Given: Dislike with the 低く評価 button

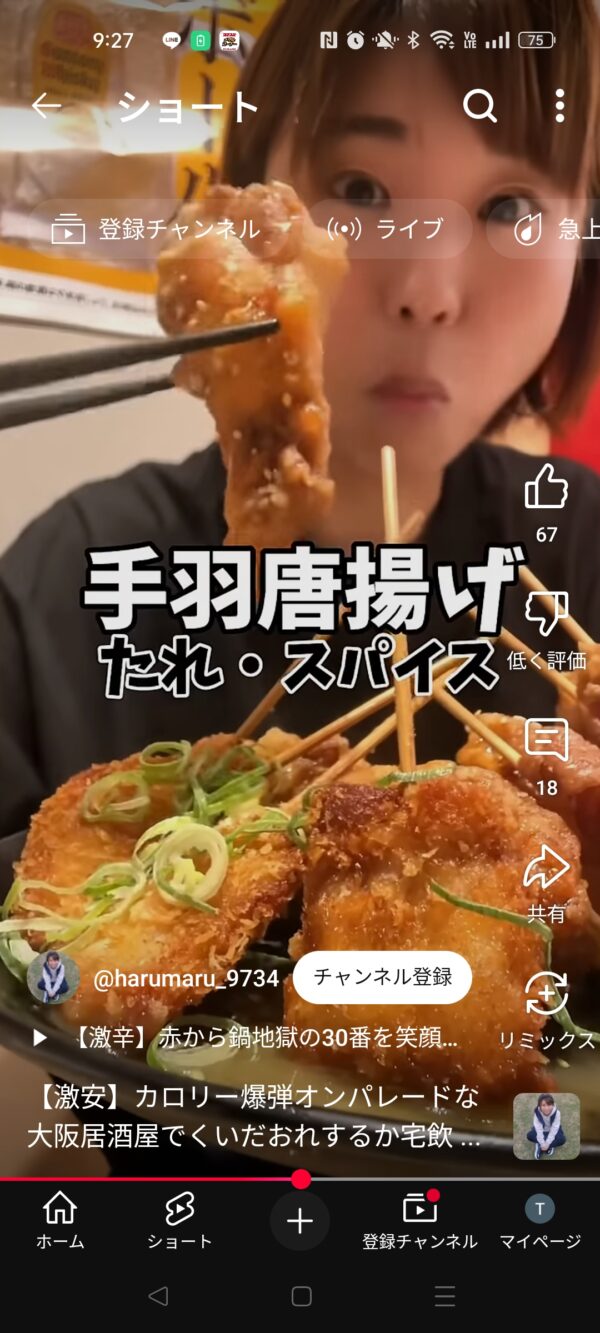Looking at the screenshot, I should click(546, 614).
